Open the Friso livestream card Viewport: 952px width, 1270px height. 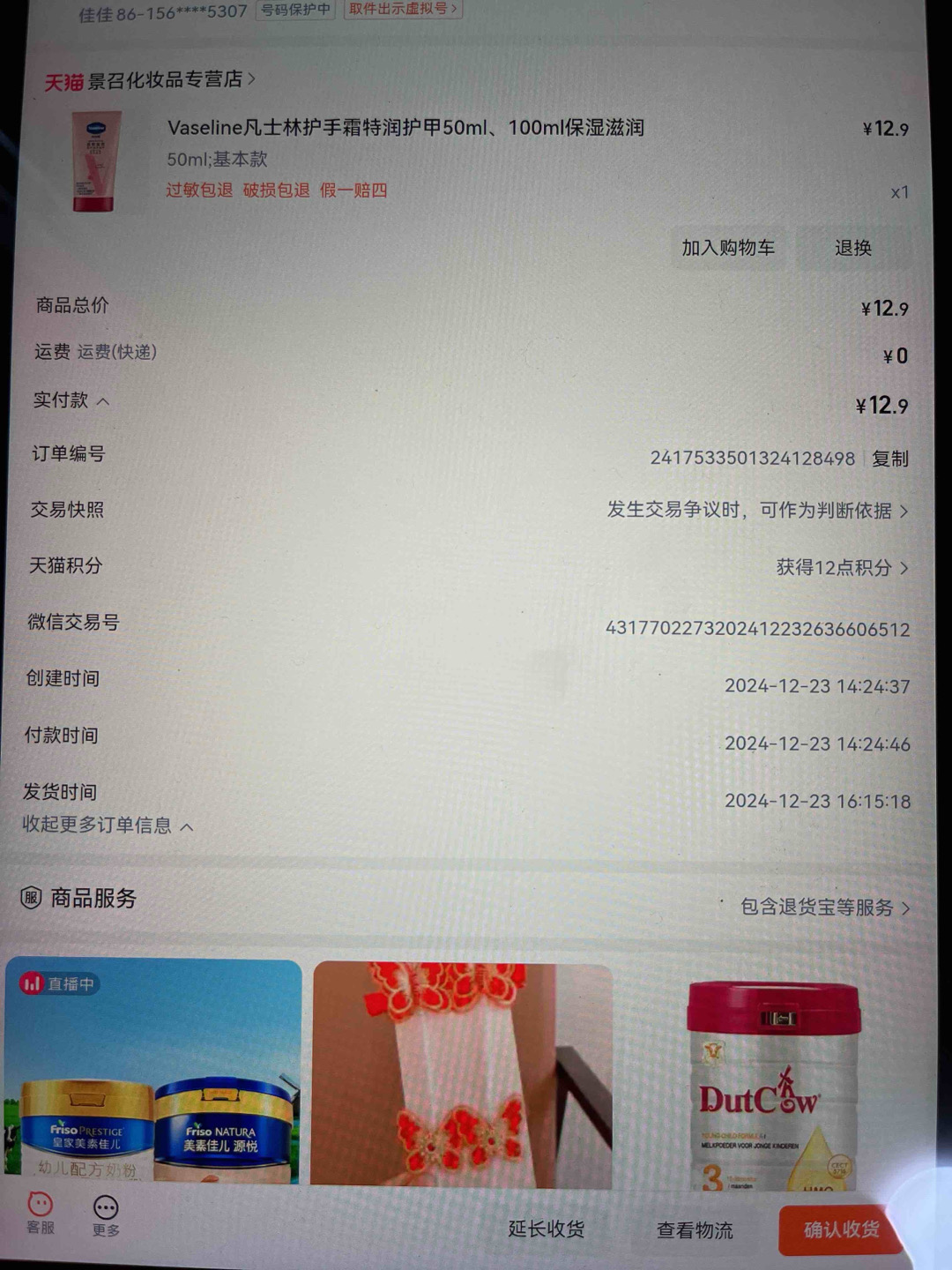pos(152,1072)
